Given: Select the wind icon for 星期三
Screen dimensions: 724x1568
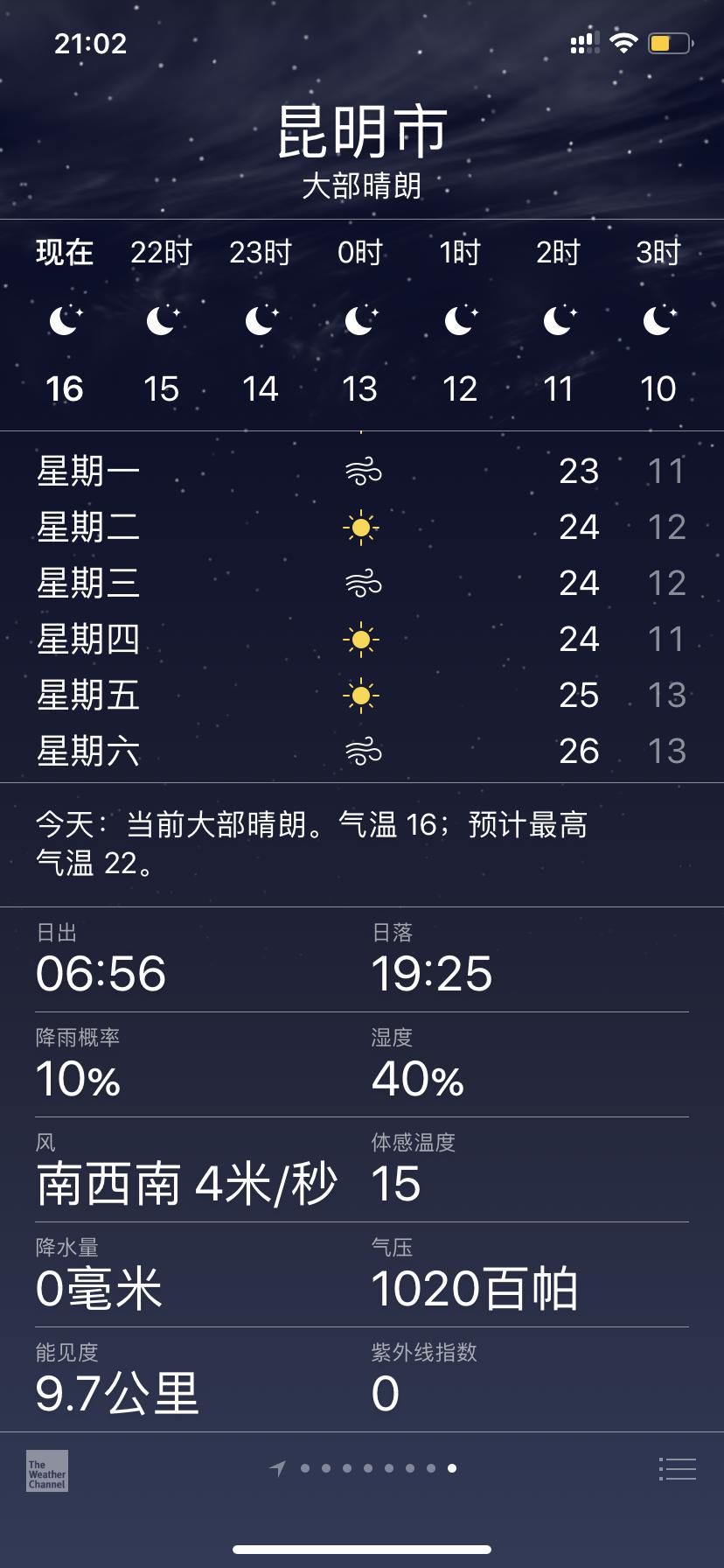Looking at the screenshot, I should [361, 583].
